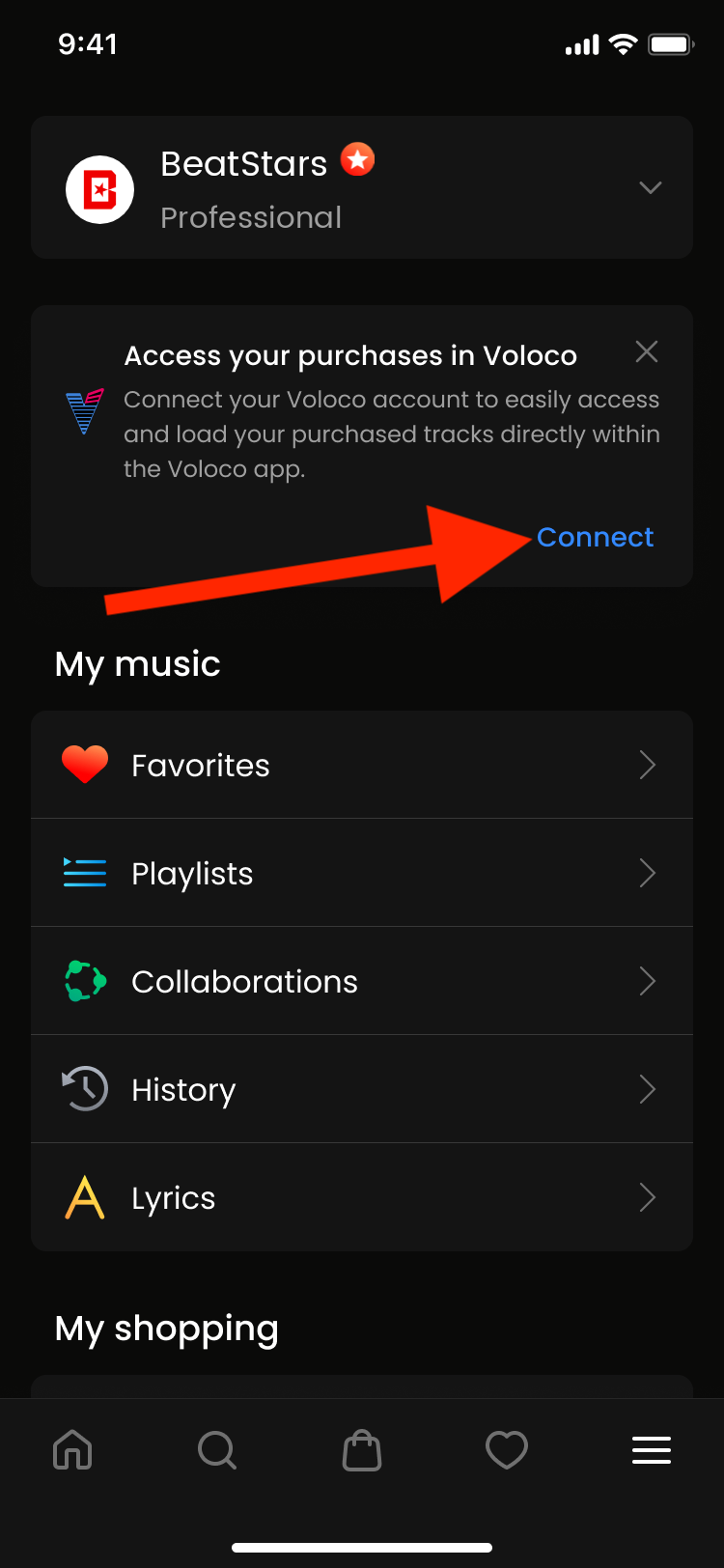Open the shopping bag tab
This screenshot has width=724, height=1568.
(x=362, y=1449)
